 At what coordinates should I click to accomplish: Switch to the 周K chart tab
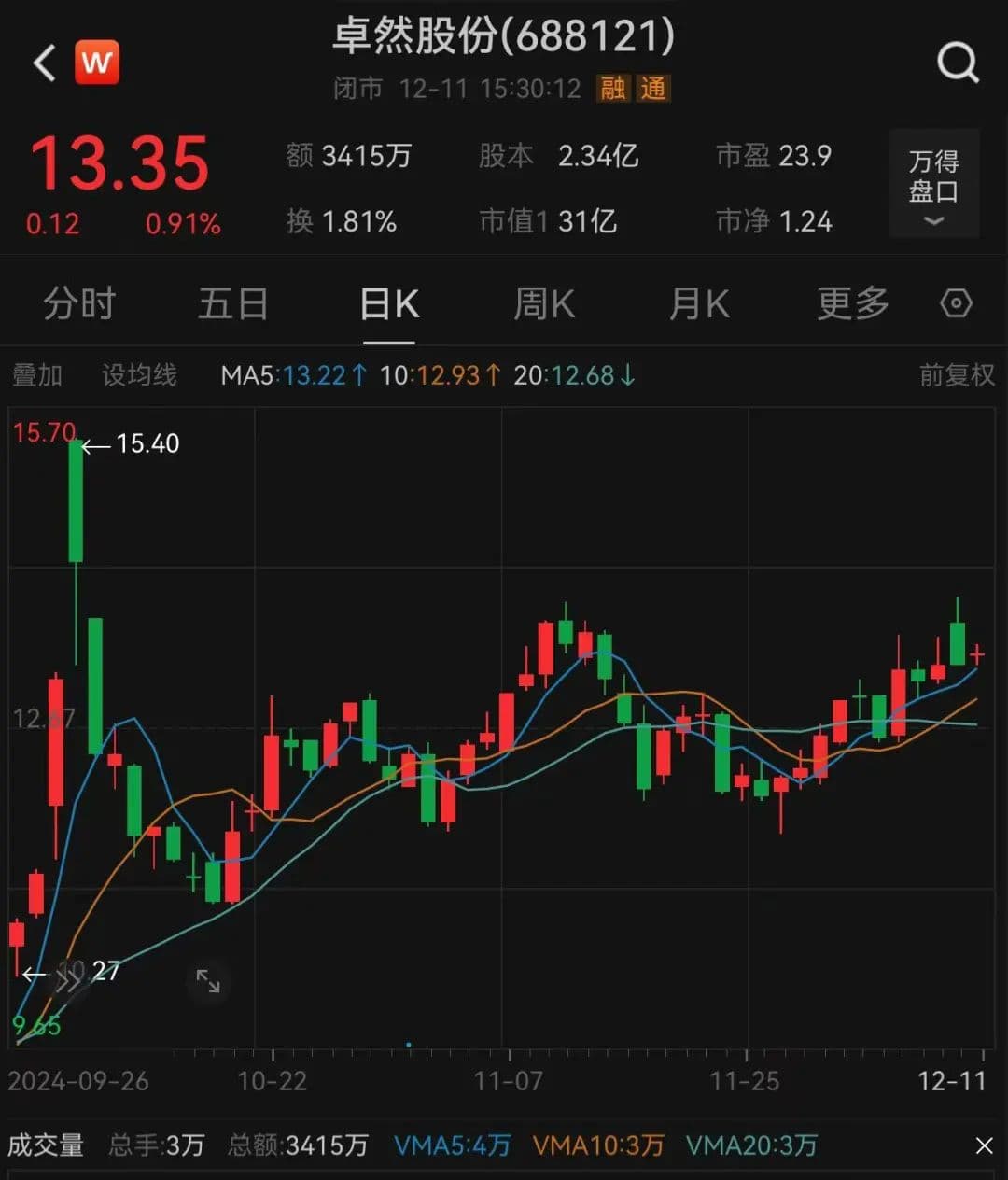pyautogui.click(x=544, y=304)
